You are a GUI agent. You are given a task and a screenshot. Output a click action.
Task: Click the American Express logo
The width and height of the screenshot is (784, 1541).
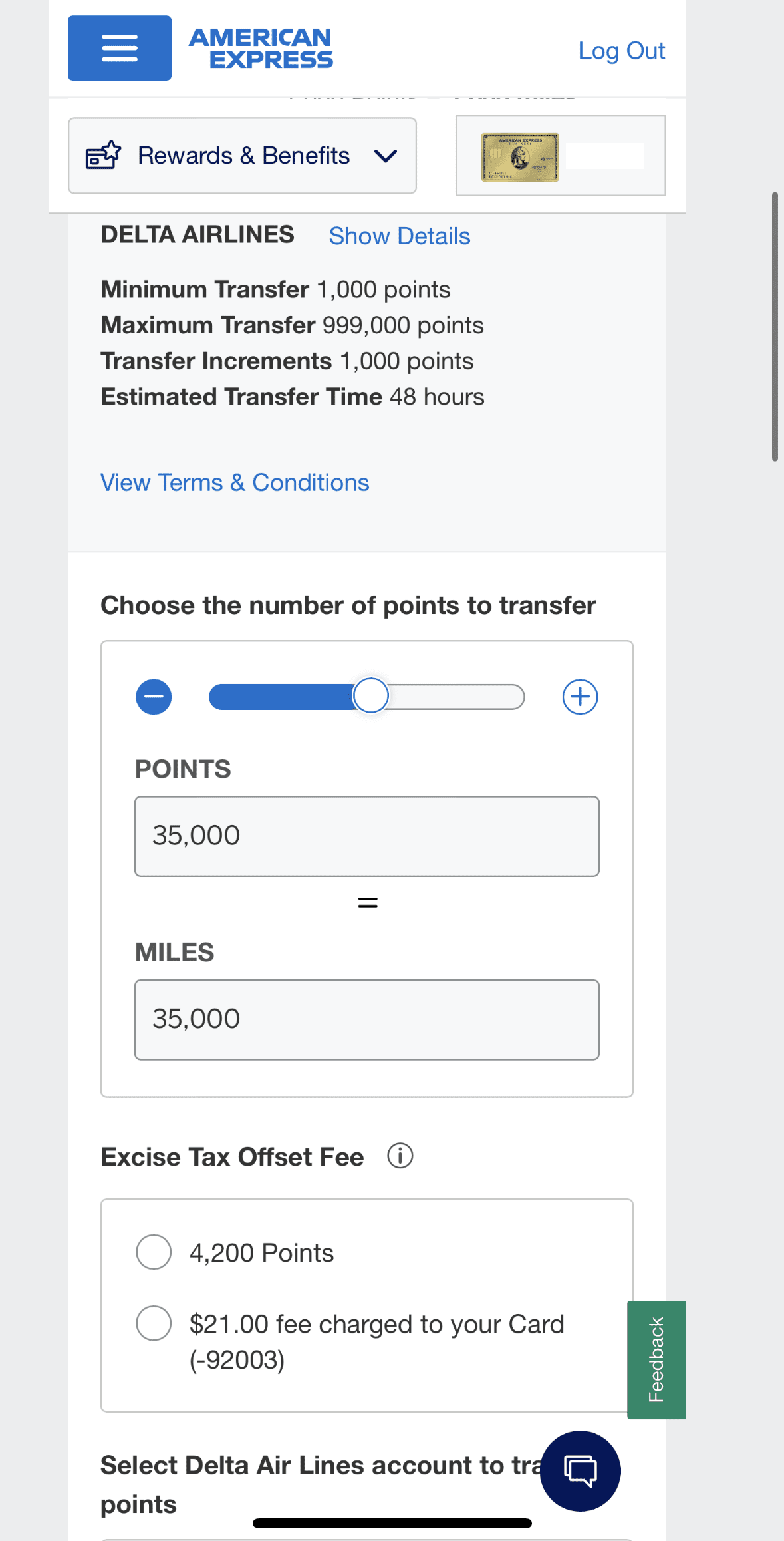pyautogui.click(x=260, y=47)
